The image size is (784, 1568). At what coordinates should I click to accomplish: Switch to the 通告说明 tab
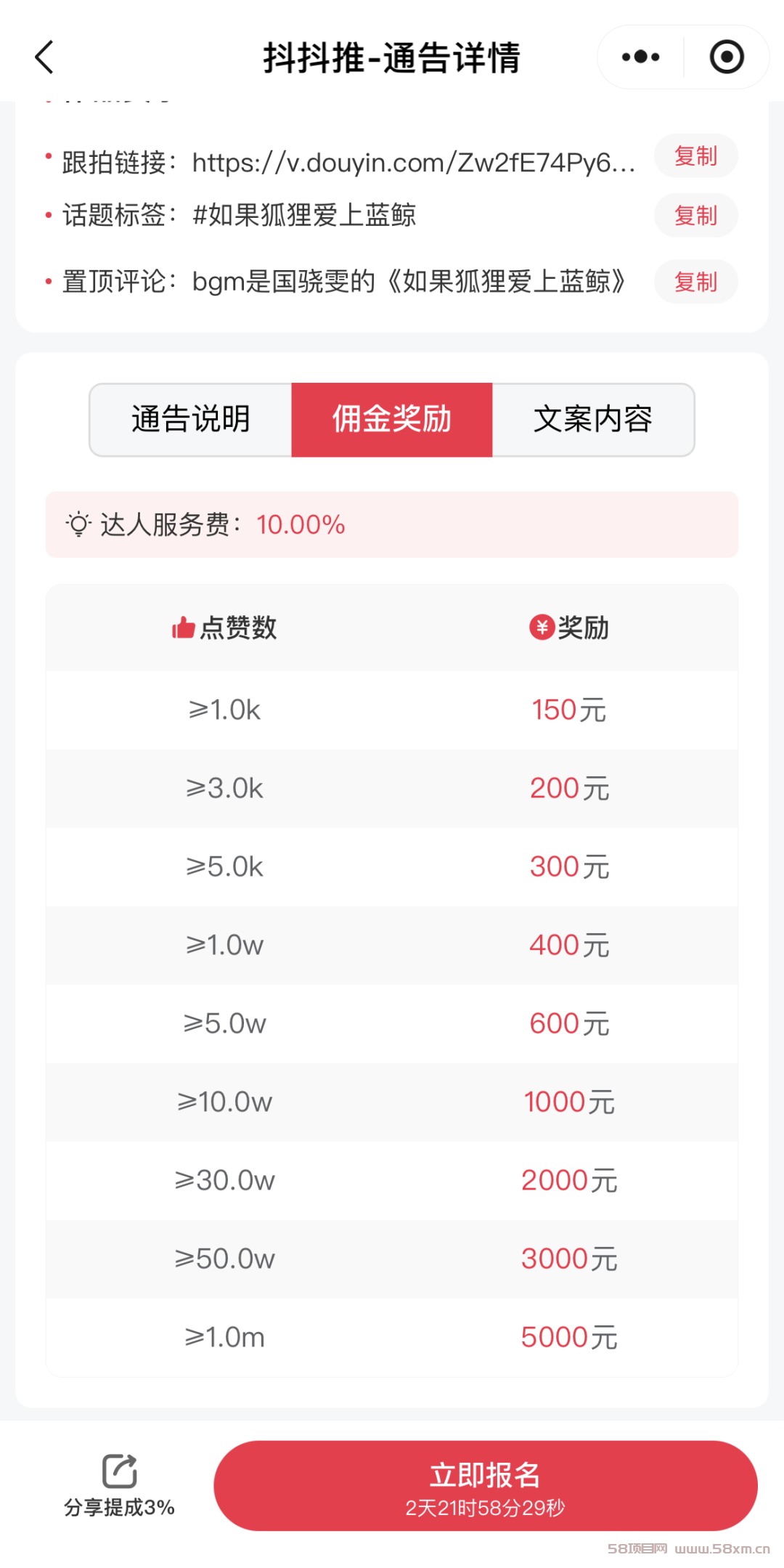point(191,420)
